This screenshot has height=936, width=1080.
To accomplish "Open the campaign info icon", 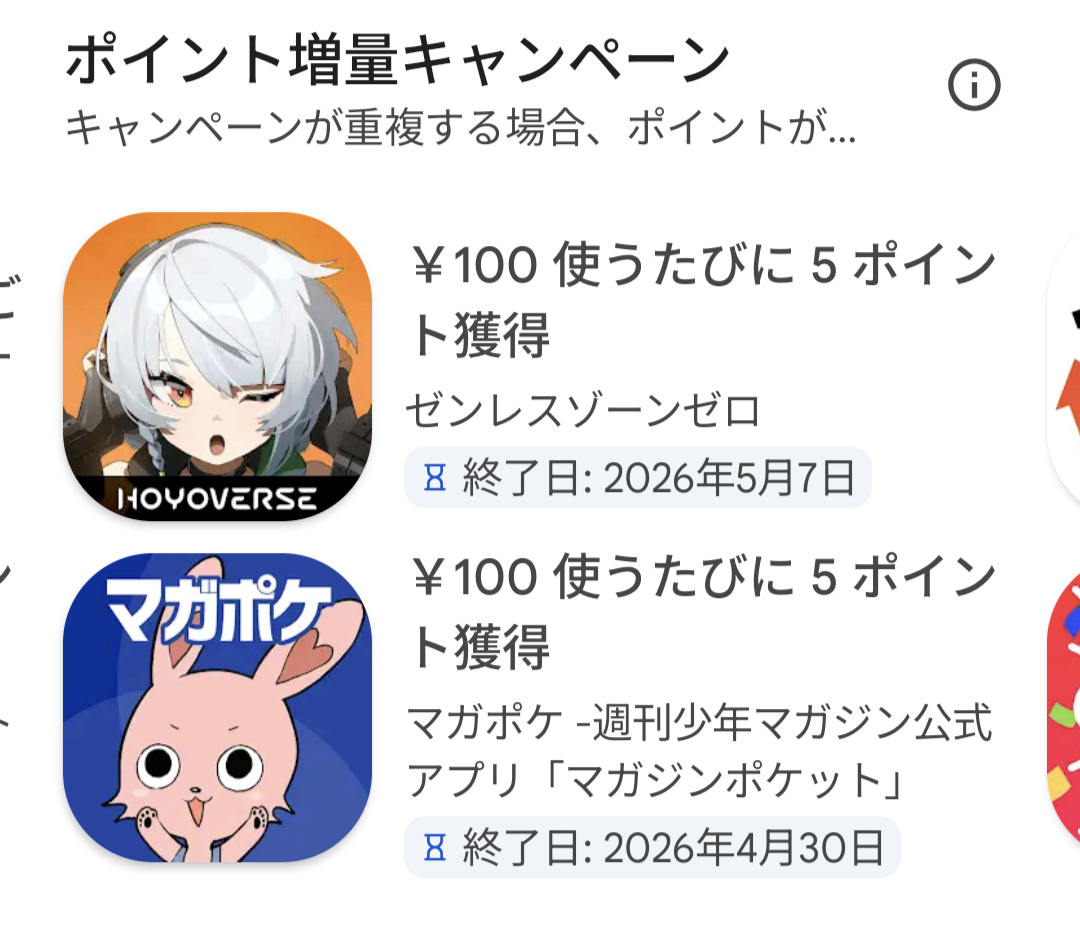I will 974,85.
